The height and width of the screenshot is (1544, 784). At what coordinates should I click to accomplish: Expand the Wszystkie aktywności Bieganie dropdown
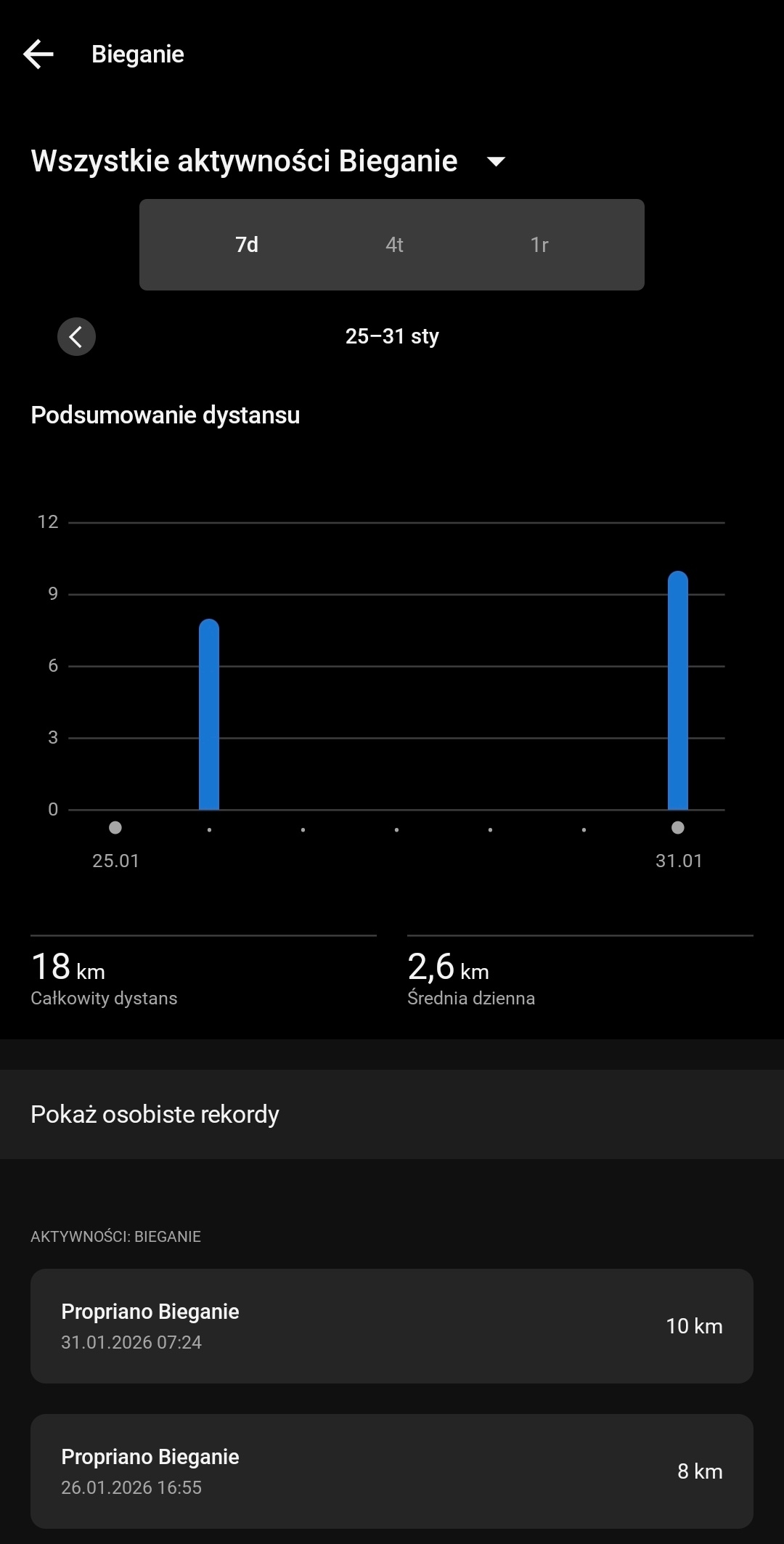pos(496,161)
